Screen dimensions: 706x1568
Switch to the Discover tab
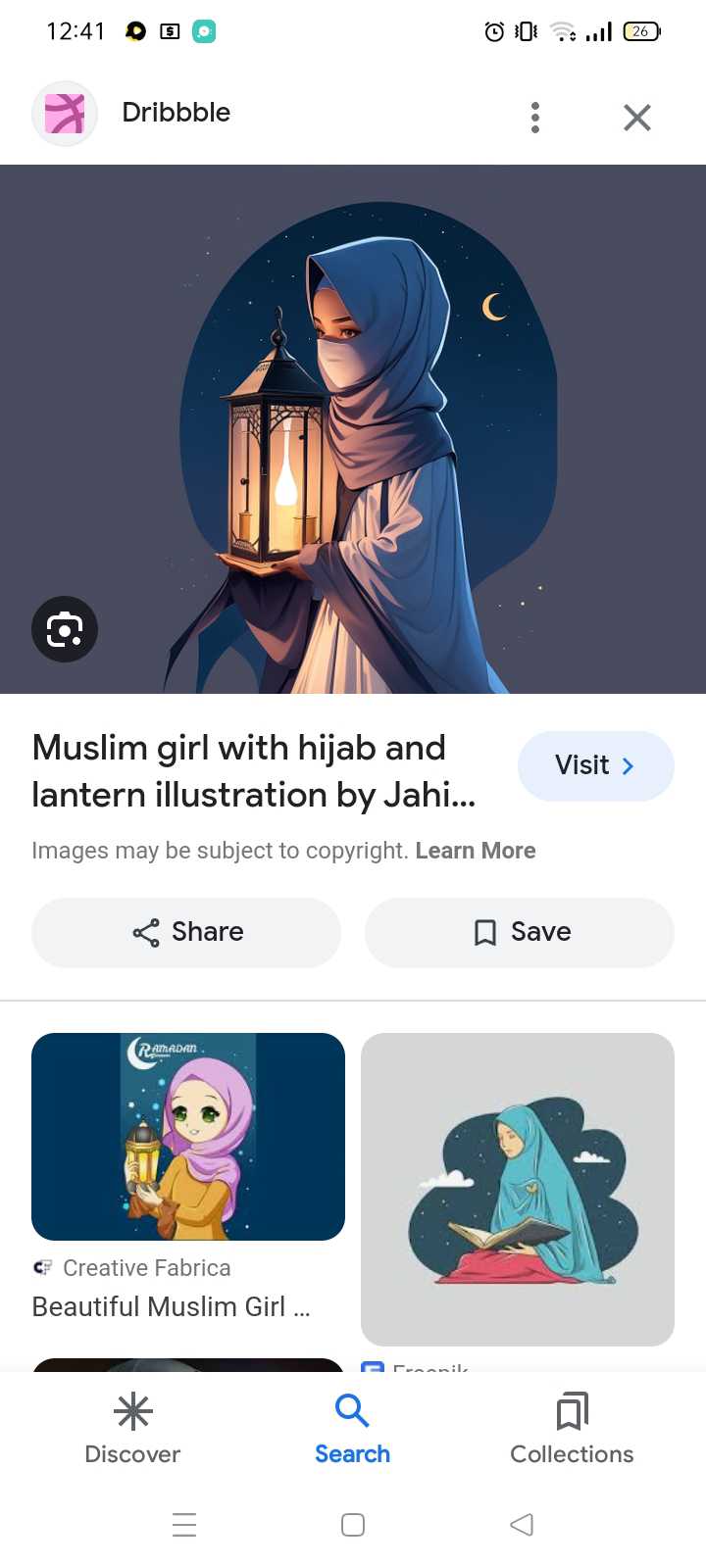coord(133,1429)
